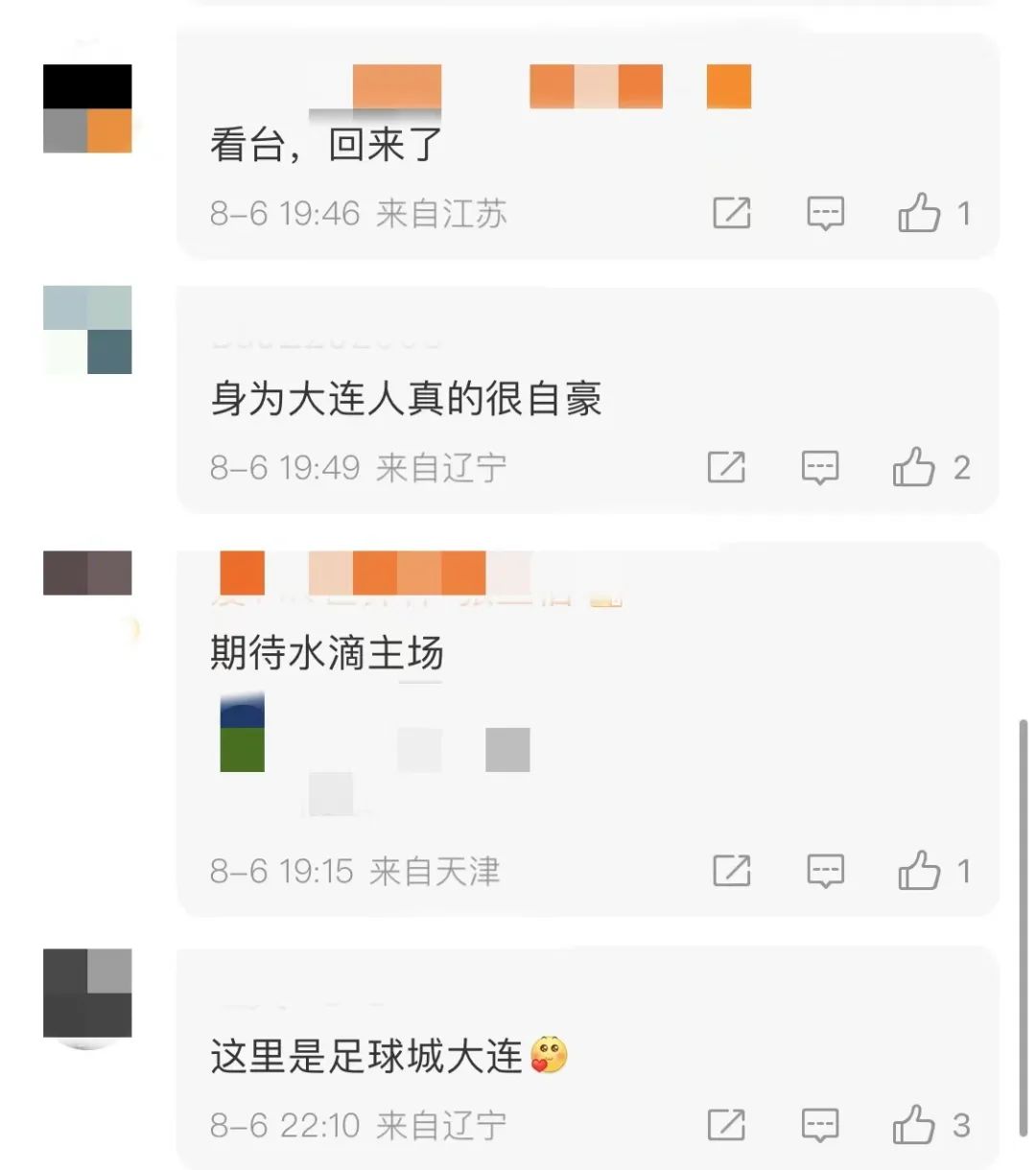Reply to the comment 看台,回来了
Screen dimensions: 1036x1170
point(825,213)
